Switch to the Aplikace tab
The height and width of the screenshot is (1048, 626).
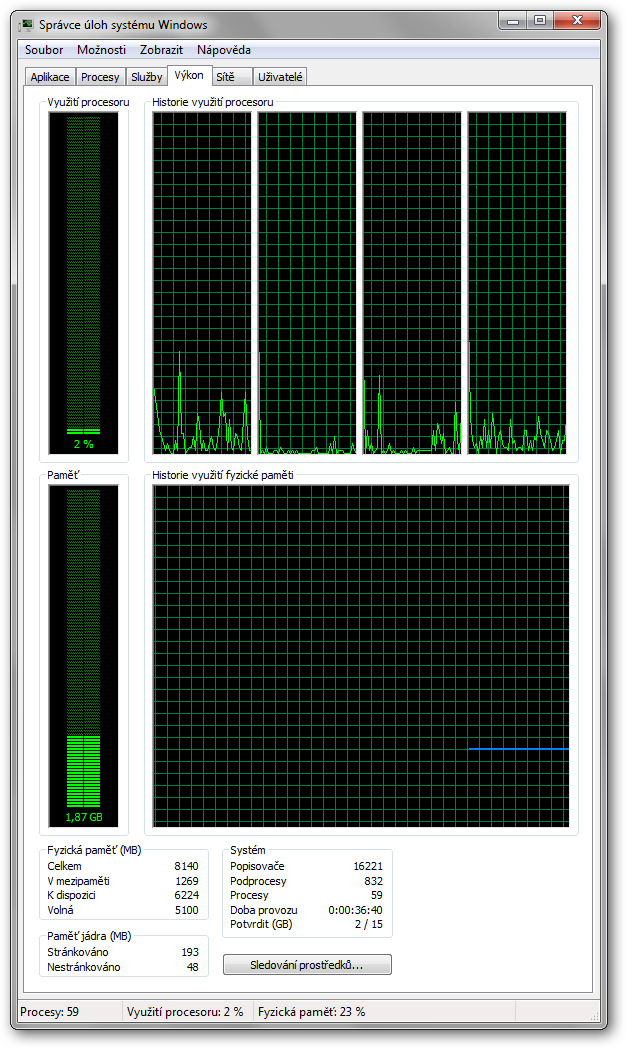[50, 77]
